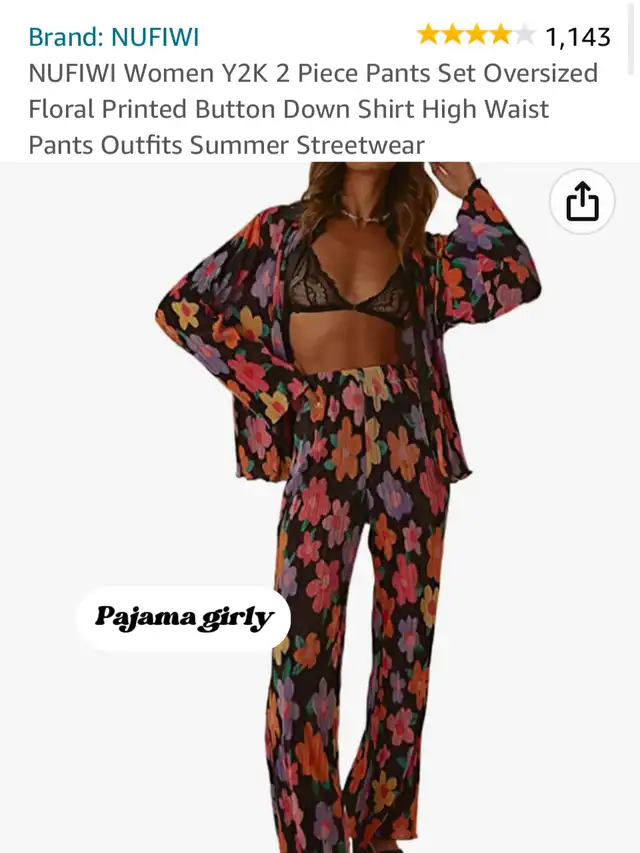This screenshot has height=853, width=640.
Task: Open the Brand: NUFIWI store link
Action: click(114, 37)
